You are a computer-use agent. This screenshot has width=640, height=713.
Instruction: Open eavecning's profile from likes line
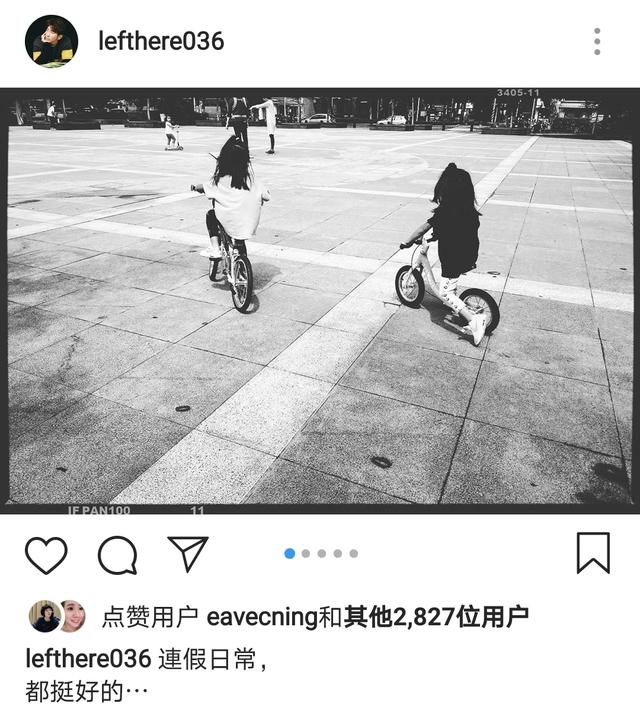pyautogui.click(x=260, y=617)
